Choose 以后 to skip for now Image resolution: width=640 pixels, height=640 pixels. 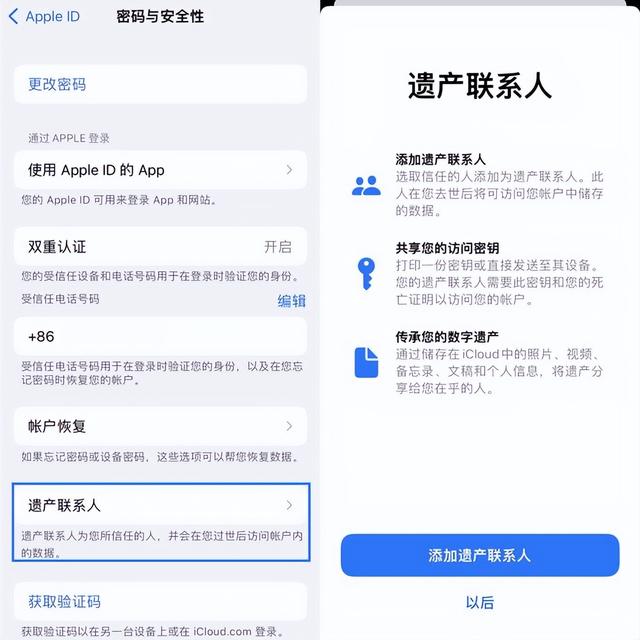click(479, 603)
